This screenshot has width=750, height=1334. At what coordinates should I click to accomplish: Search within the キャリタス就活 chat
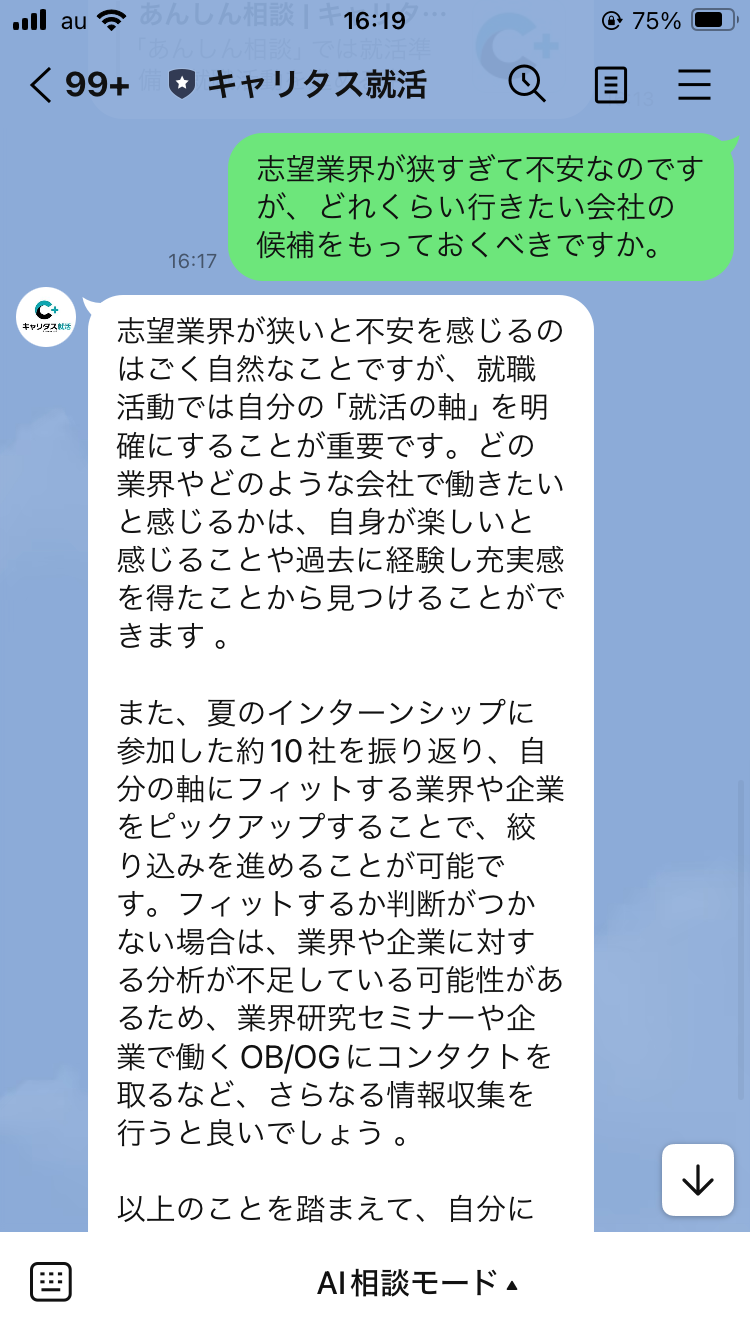tap(527, 85)
